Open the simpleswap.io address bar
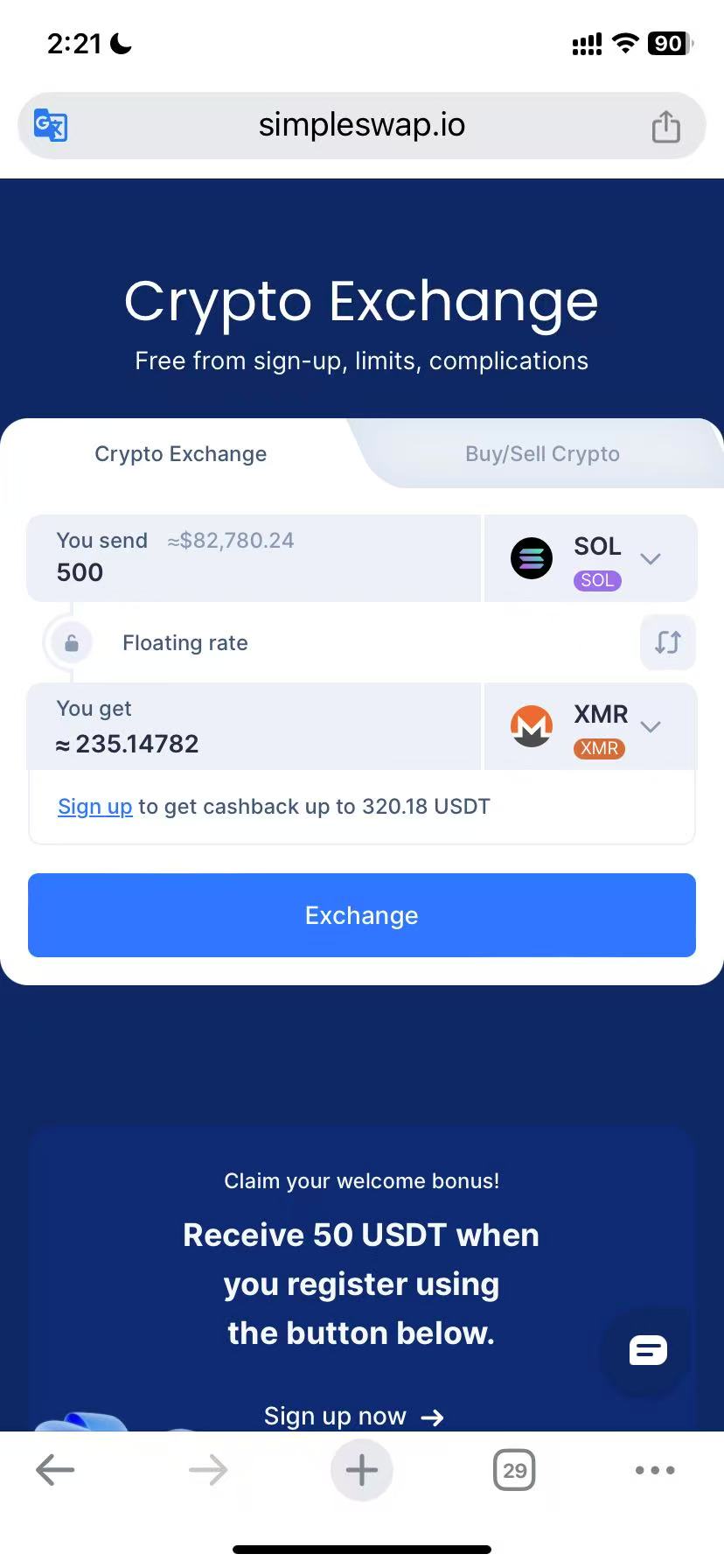Viewport: 724px width, 1568px height. tap(361, 126)
